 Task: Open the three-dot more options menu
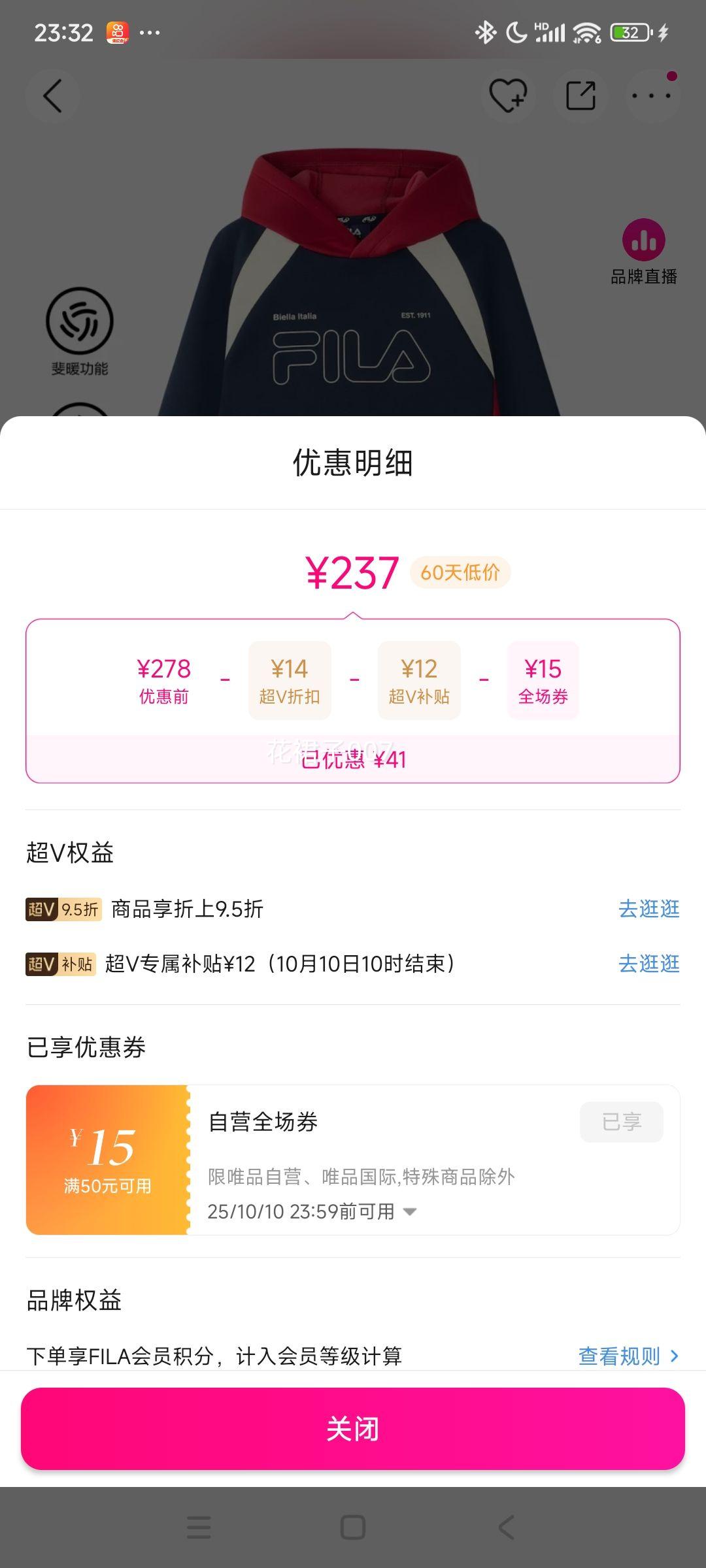tap(651, 96)
